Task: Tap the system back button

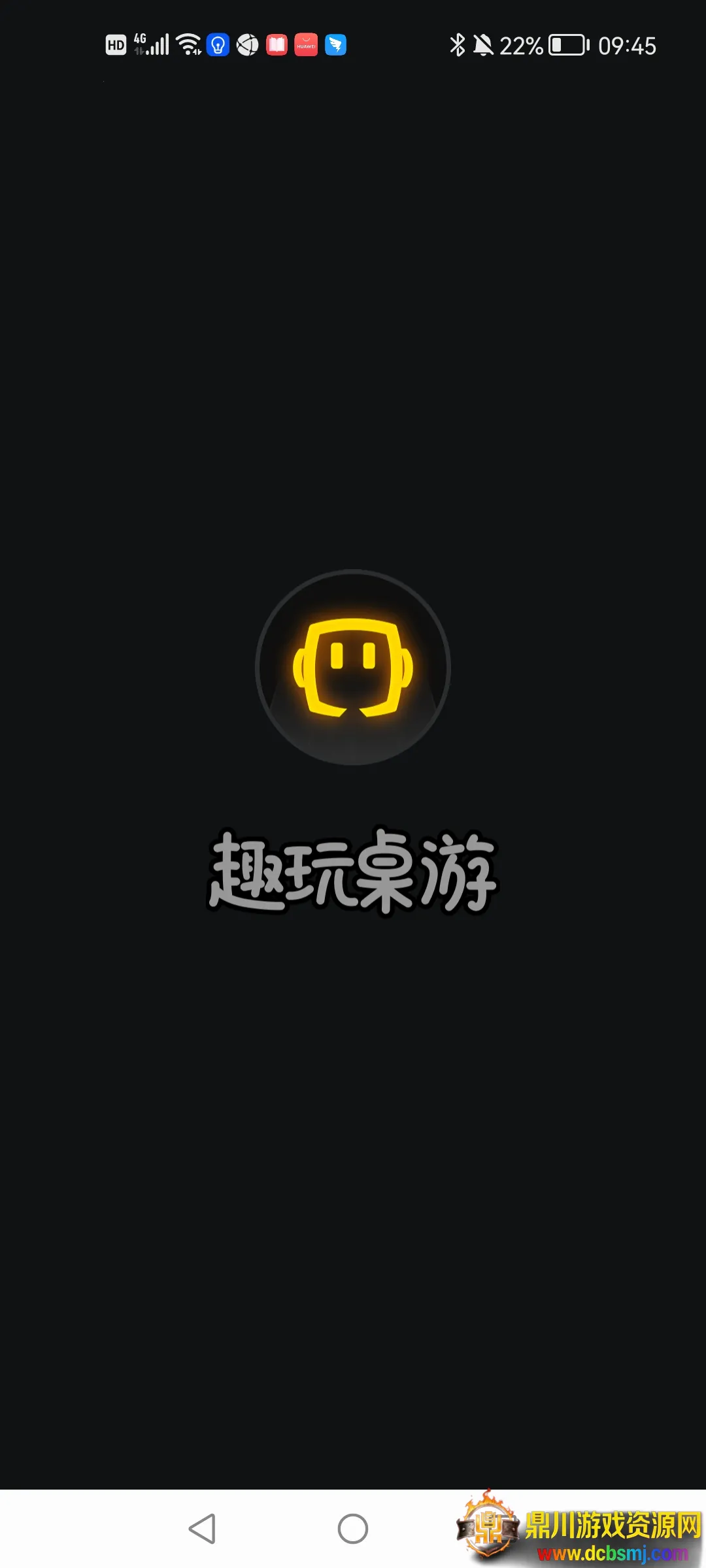Action: click(203, 1529)
